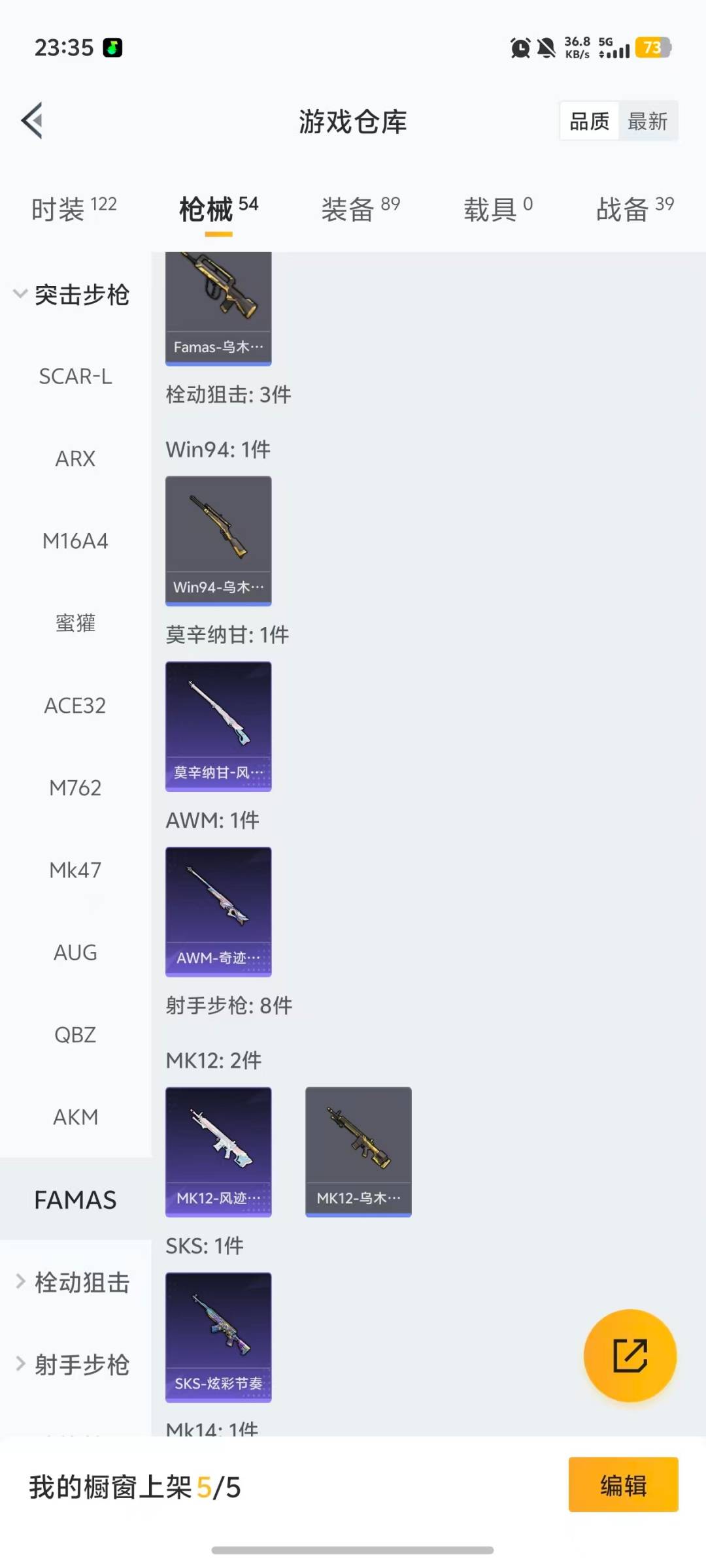Select the MK12-乌木 thumbnail
The height and width of the screenshot is (1568, 706).
point(358,1152)
